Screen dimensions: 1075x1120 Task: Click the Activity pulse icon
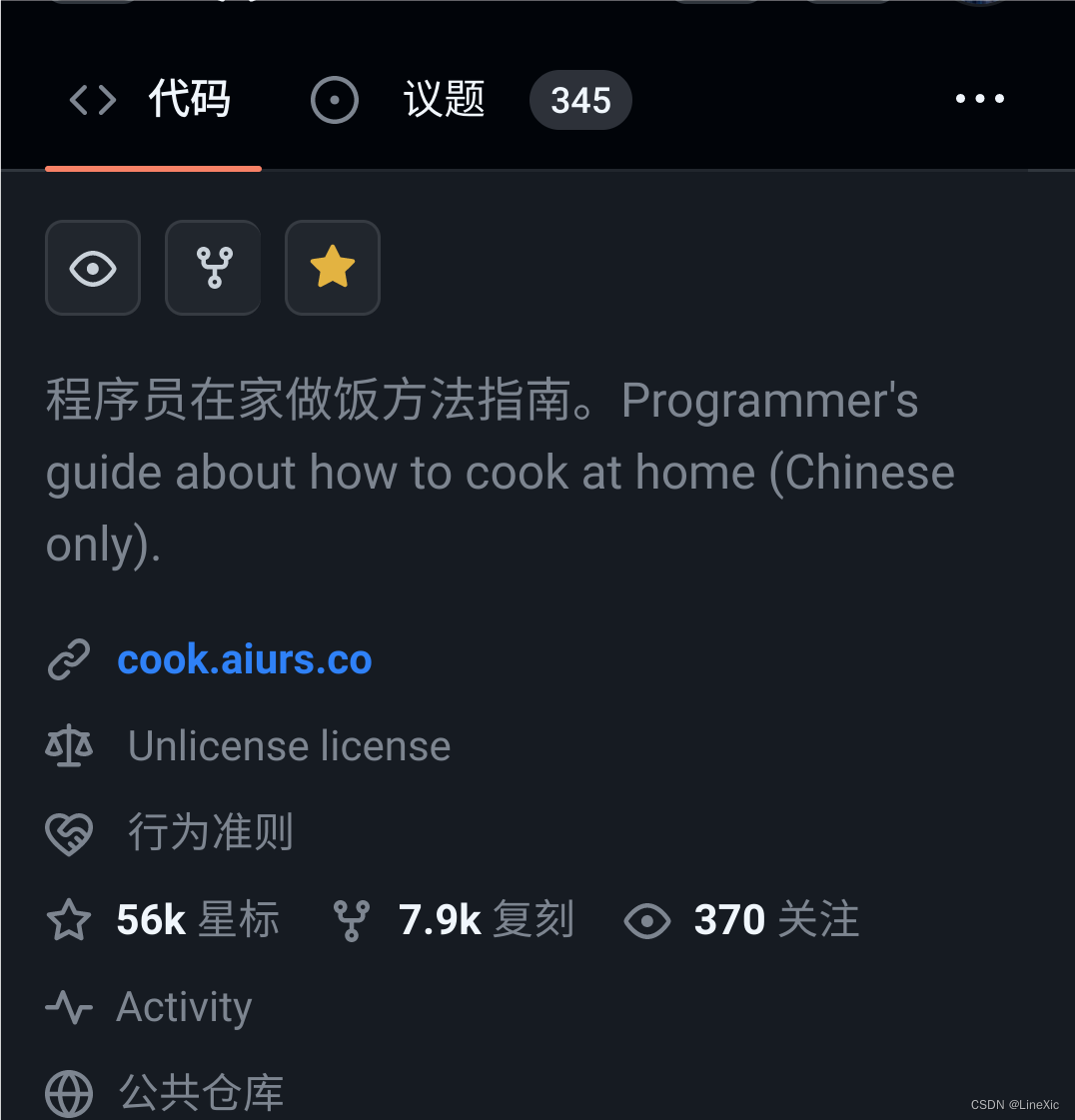69,1006
